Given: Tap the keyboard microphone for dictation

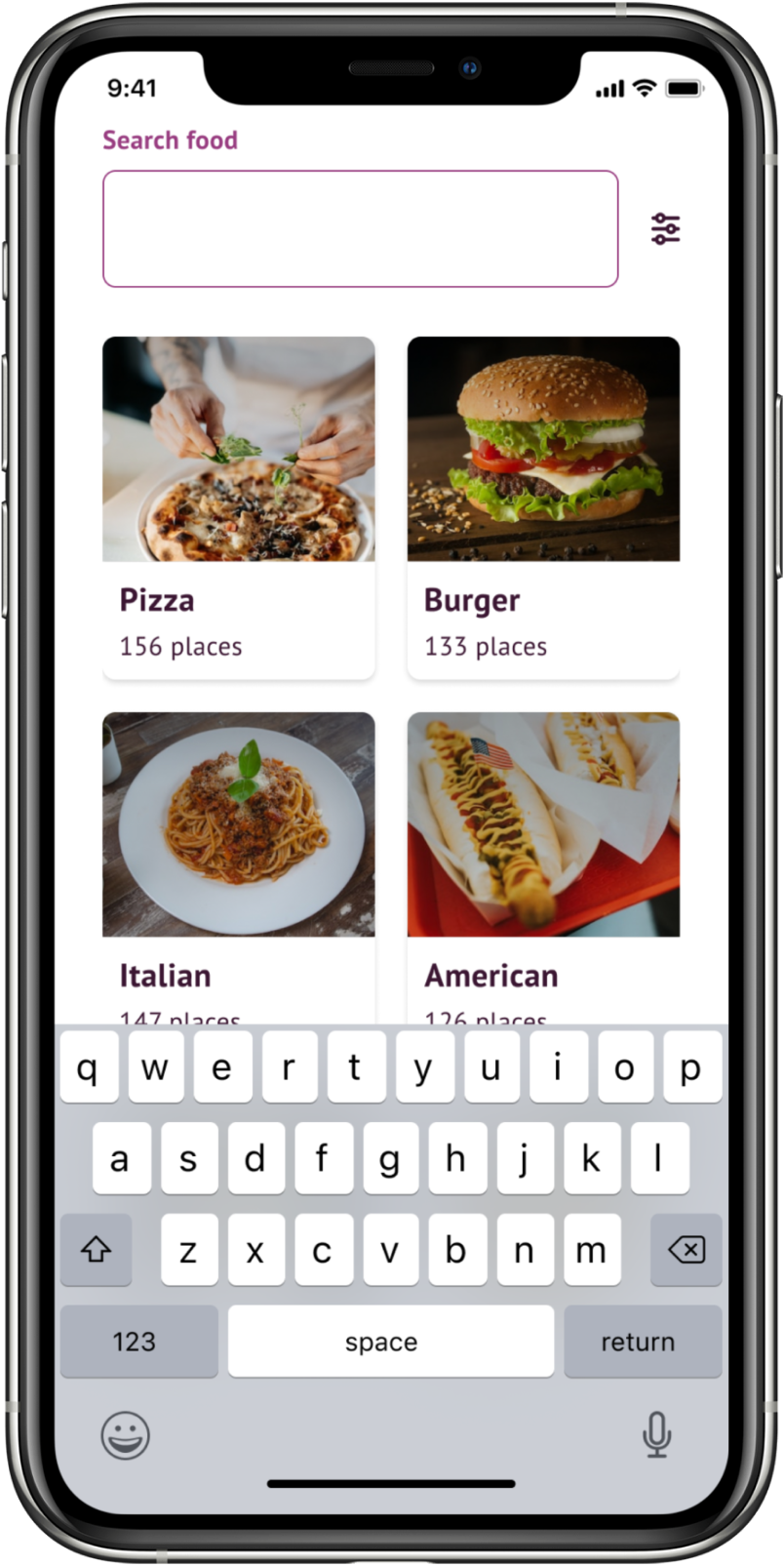Looking at the screenshot, I should (656, 1434).
